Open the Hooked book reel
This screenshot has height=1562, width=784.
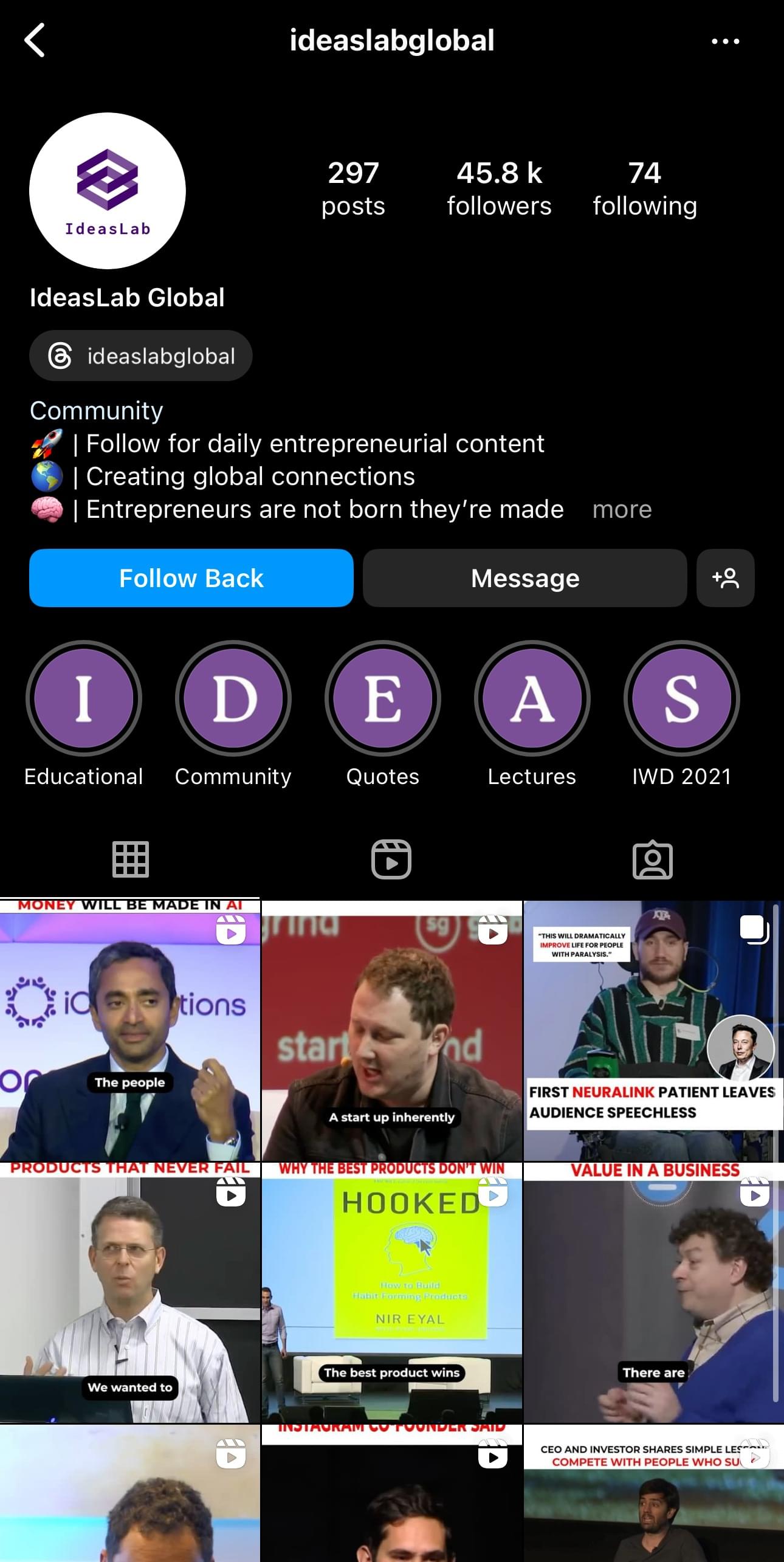pyautogui.click(x=392, y=1292)
